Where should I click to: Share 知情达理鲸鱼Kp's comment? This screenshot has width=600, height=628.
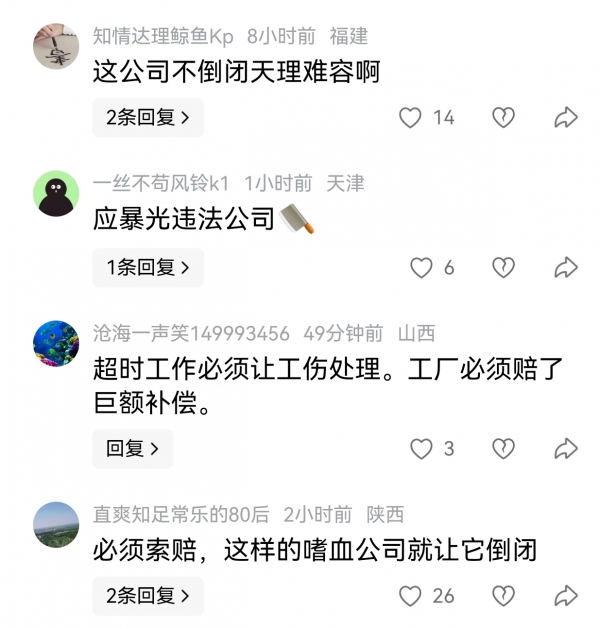(x=566, y=117)
